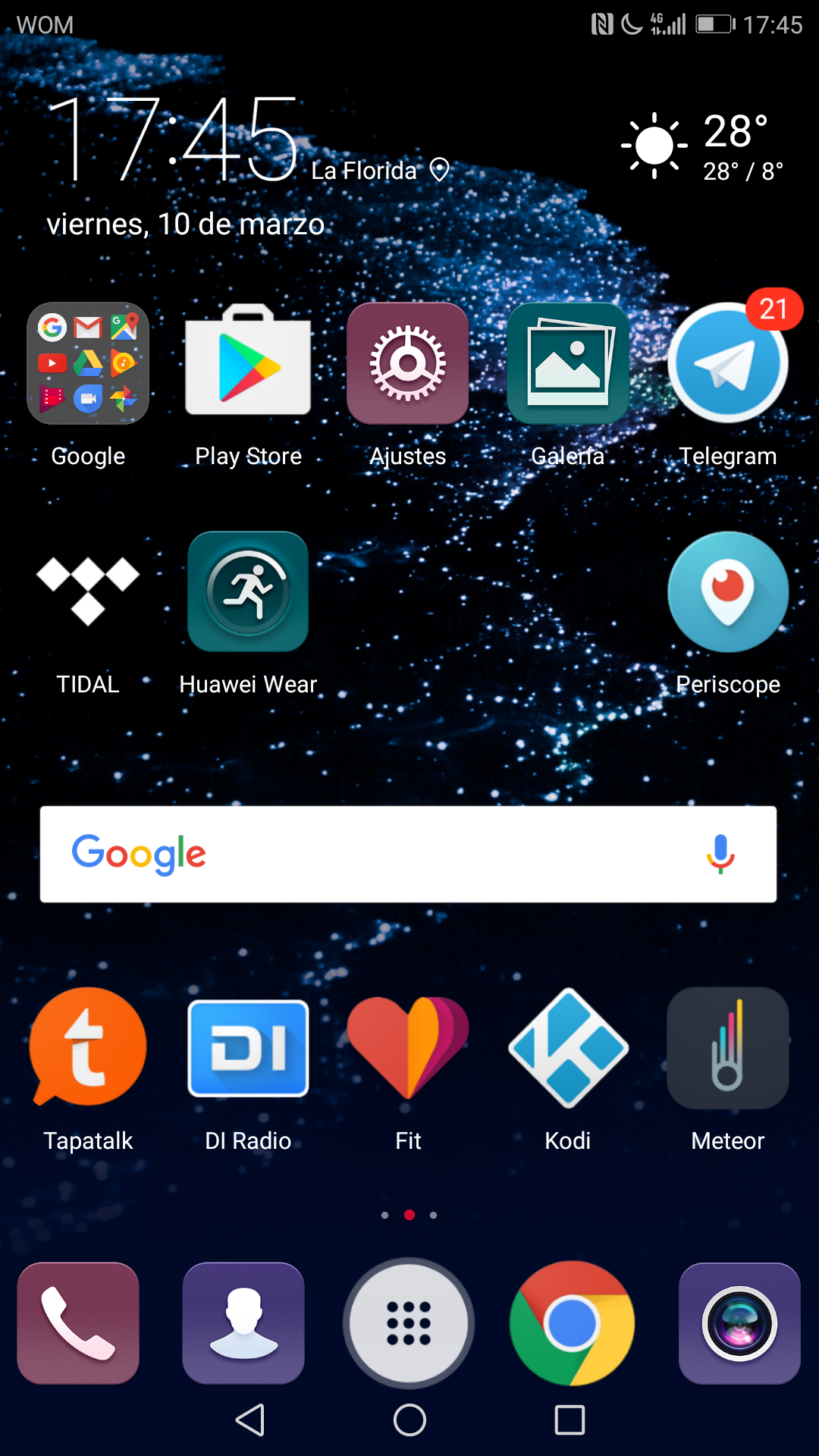Open the app drawer
Image resolution: width=819 pixels, height=1456 pixels.
coord(409,1323)
